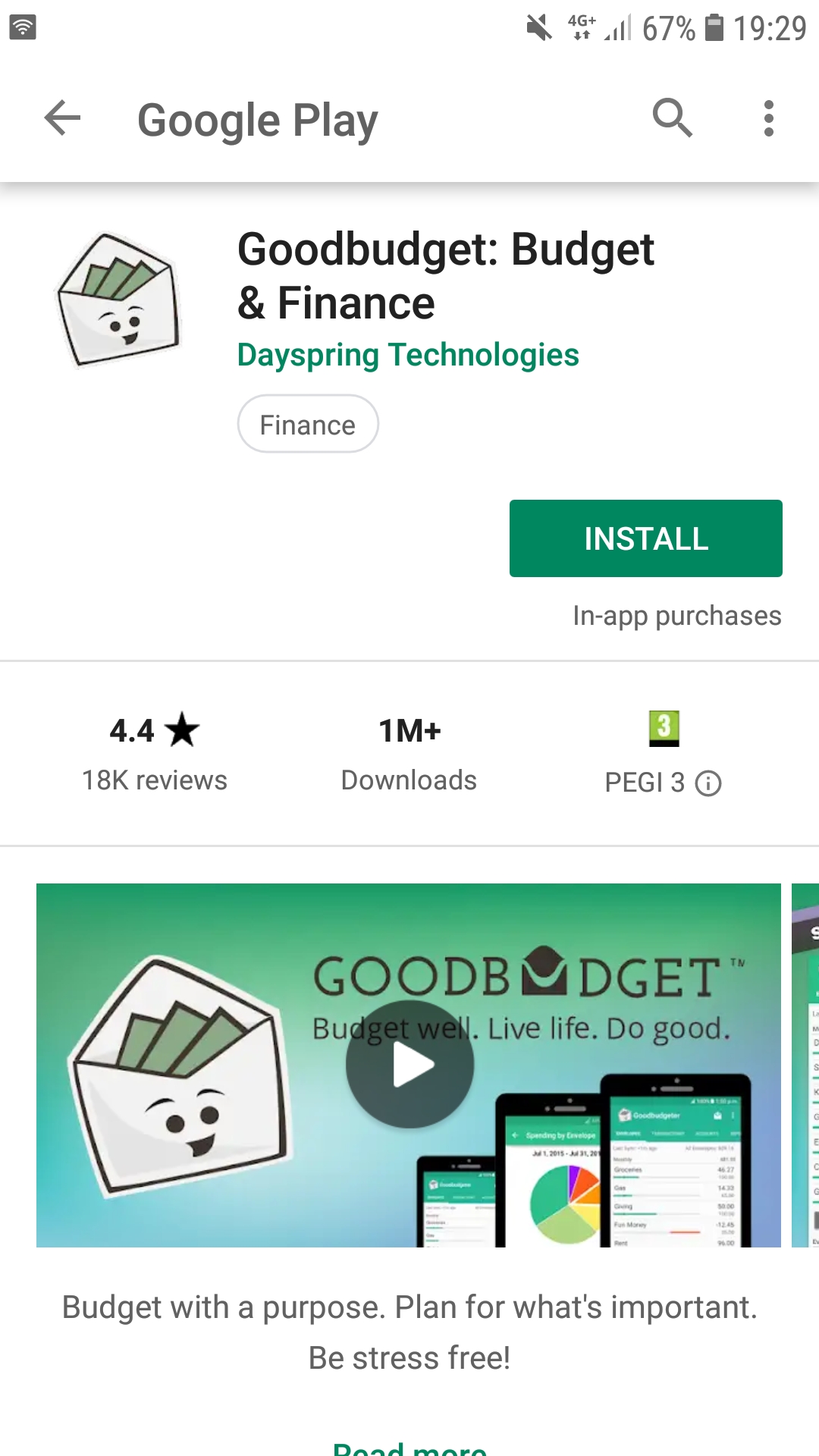Viewport: 819px width, 1456px height.
Task: Play the Goodbudget promo video
Action: (410, 1065)
